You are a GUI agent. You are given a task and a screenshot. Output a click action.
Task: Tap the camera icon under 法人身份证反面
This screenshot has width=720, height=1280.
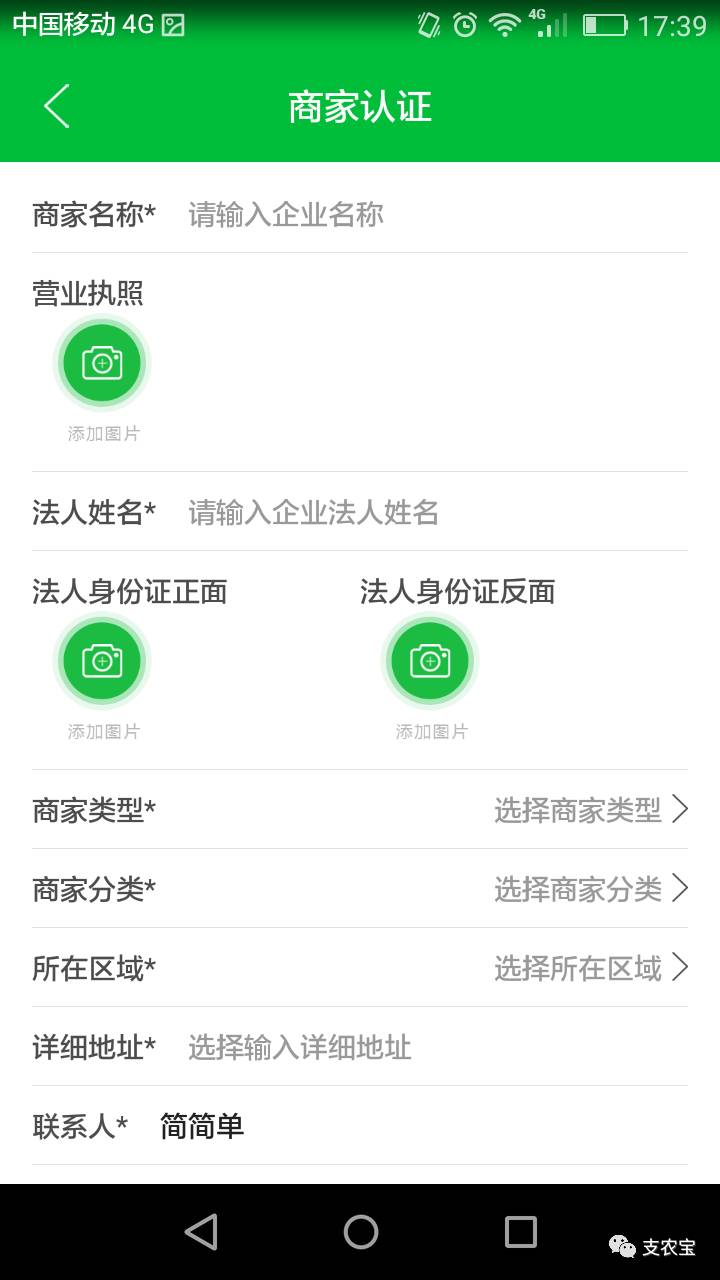(x=429, y=660)
